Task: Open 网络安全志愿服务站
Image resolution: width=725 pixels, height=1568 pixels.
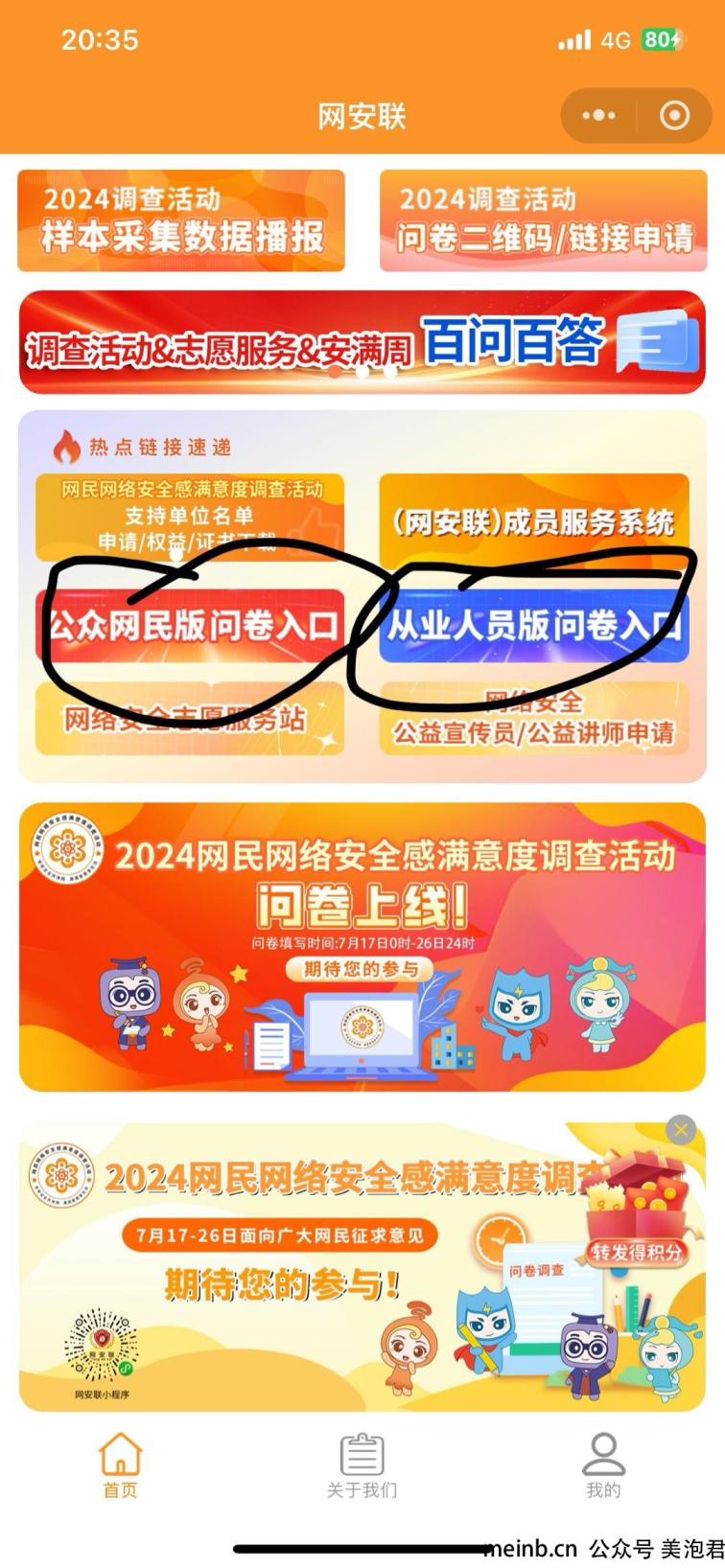Action: click(x=189, y=718)
